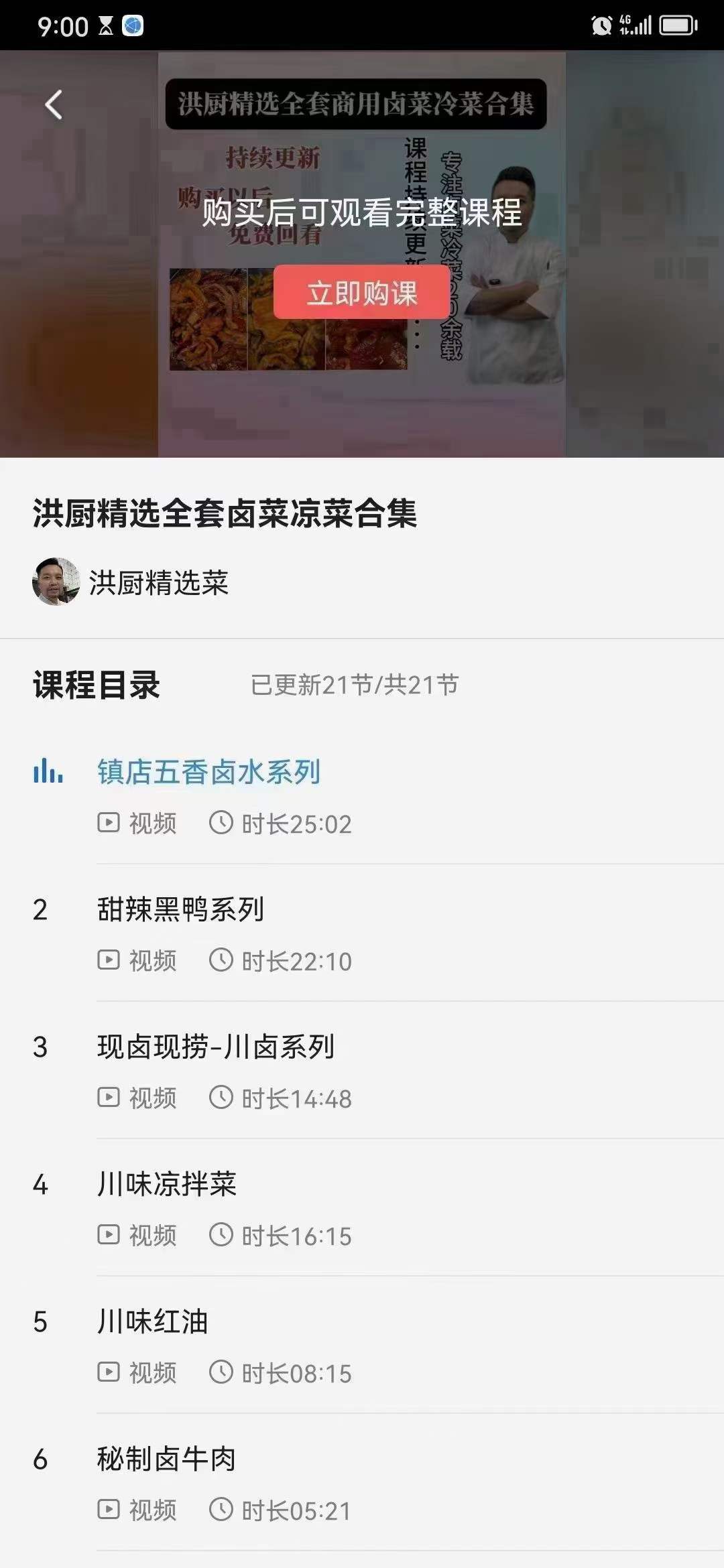724x1568 pixels.
Task: Play lesson 4 川味凉拌菜
Action: pos(166,1184)
